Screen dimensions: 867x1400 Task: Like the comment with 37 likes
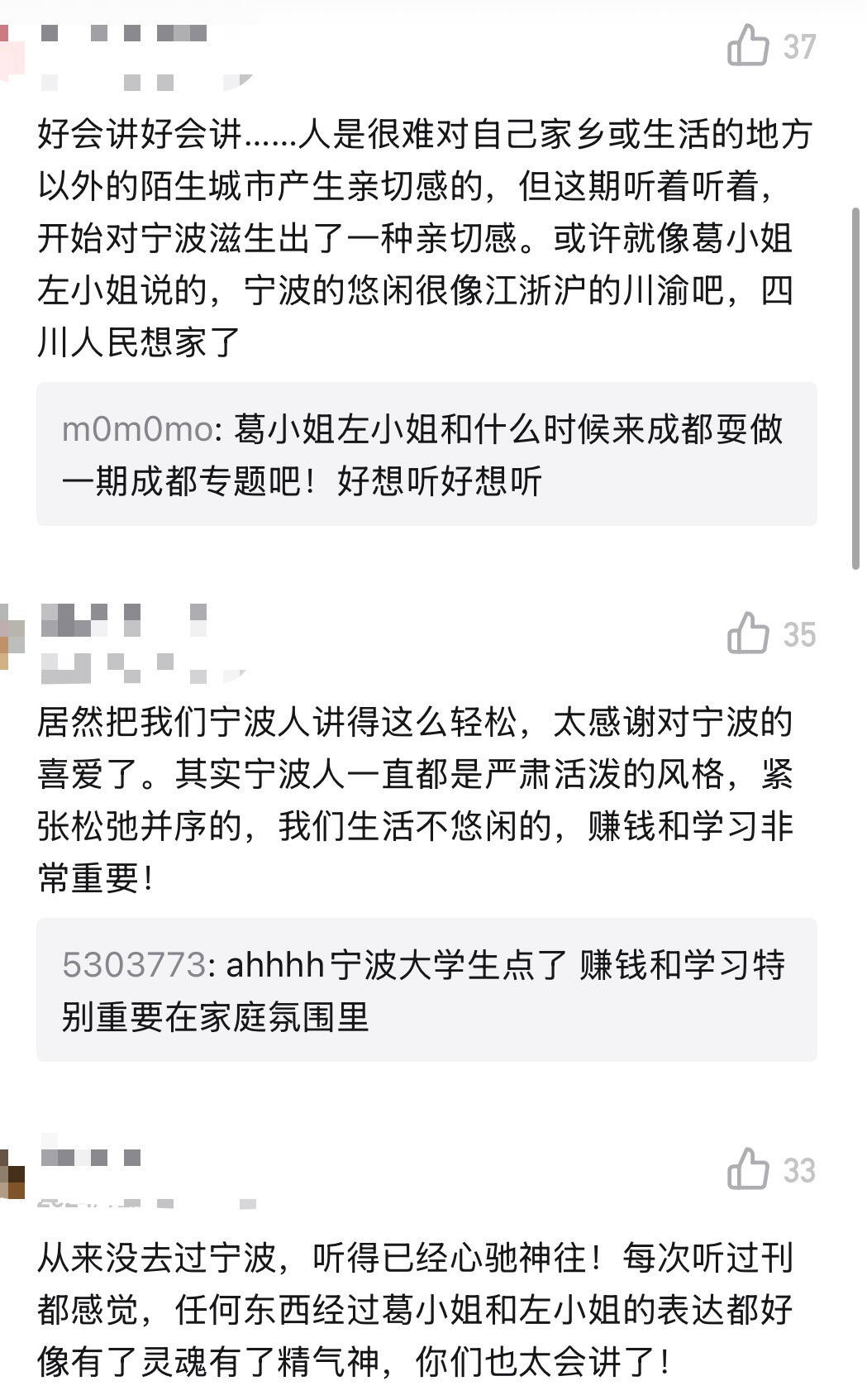[748, 45]
